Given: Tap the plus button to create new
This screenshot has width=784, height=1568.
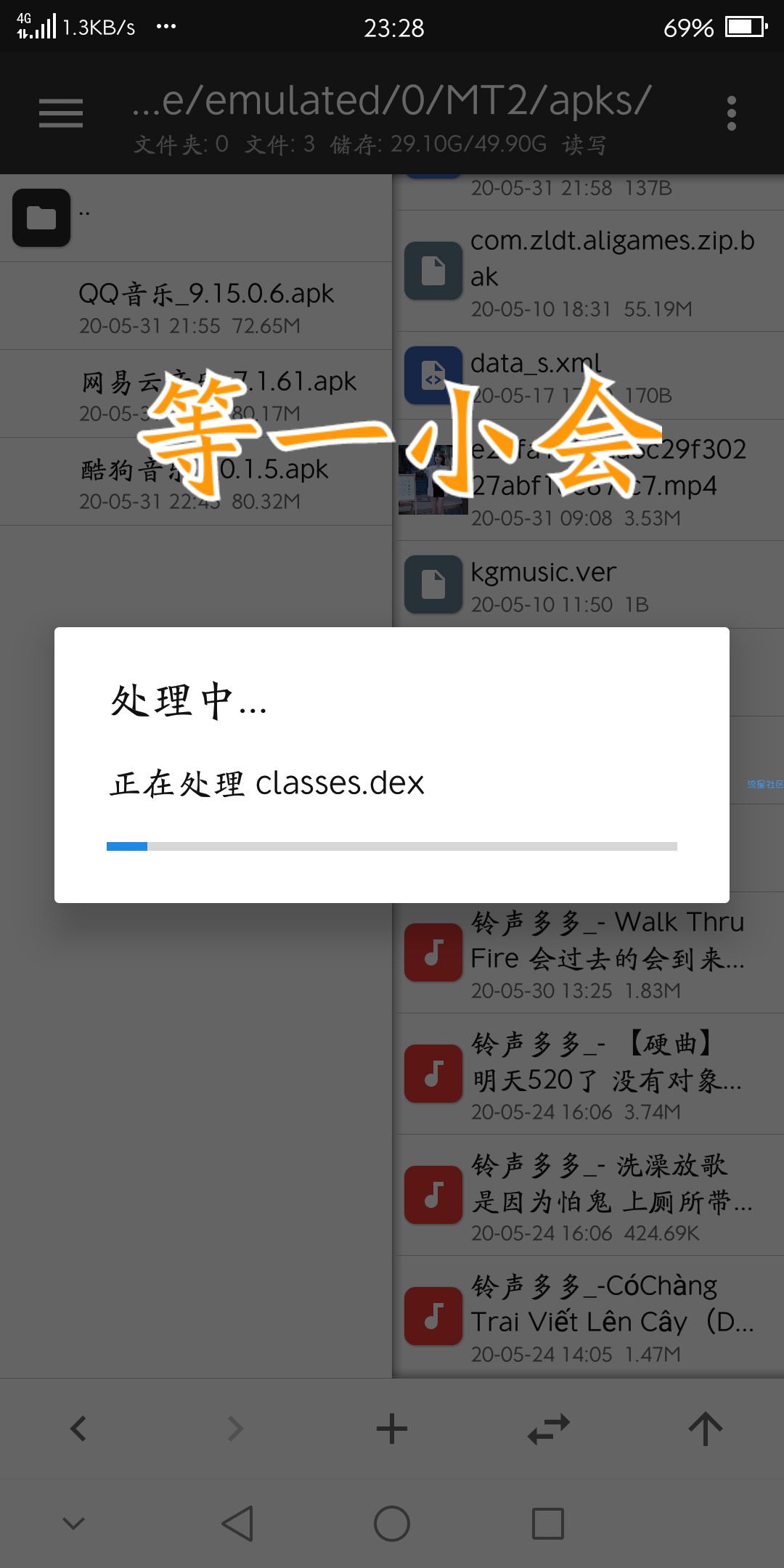Looking at the screenshot, I should [392, 1429].
